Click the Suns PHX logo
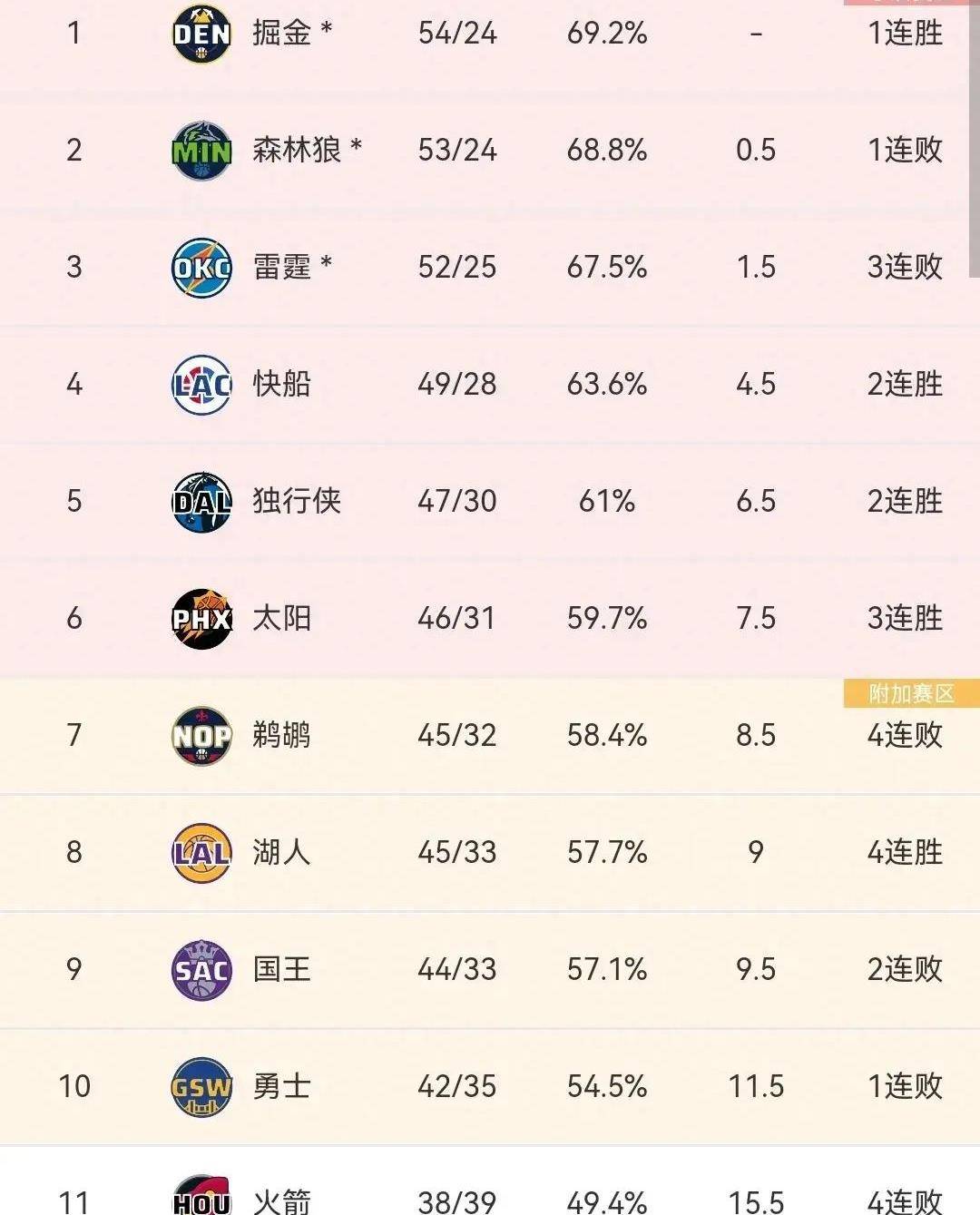Image resolution: width=980 pixels, height=1215 pixels. [201, 618]
